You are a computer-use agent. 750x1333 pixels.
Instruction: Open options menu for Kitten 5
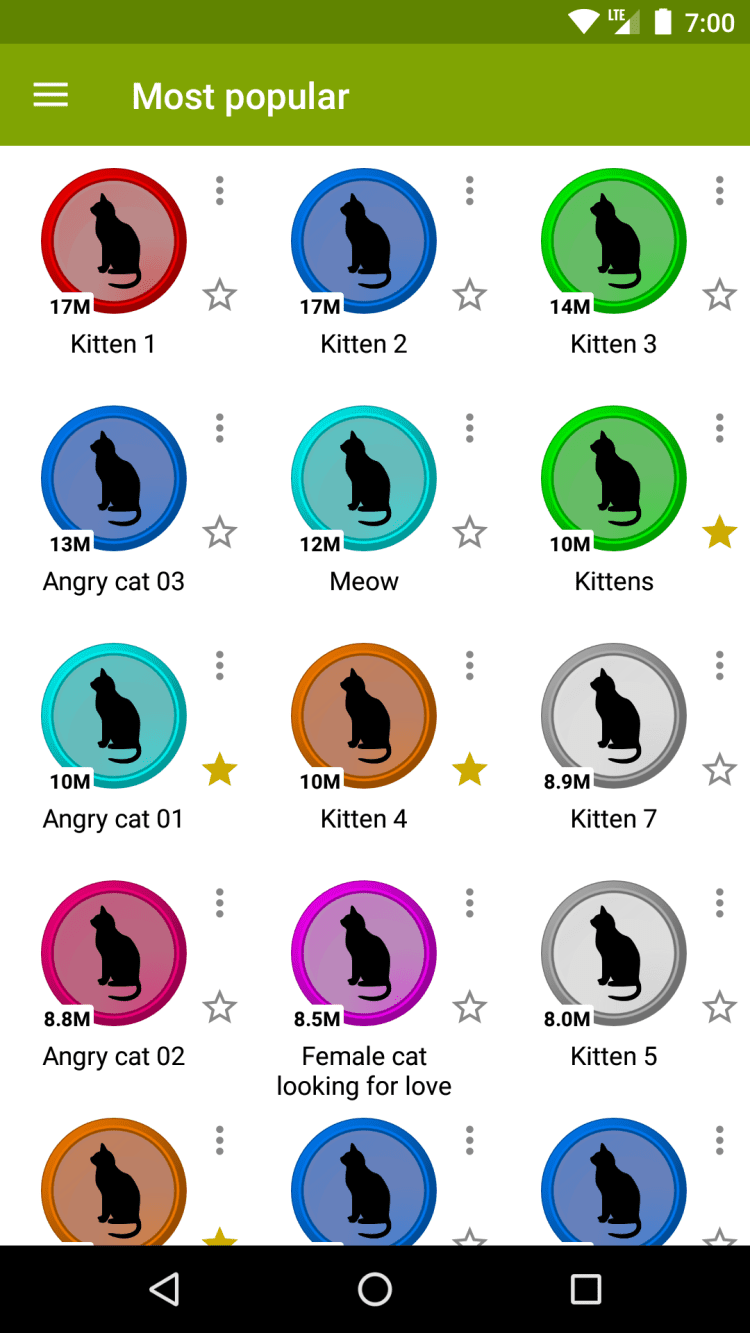click(719, 903)
